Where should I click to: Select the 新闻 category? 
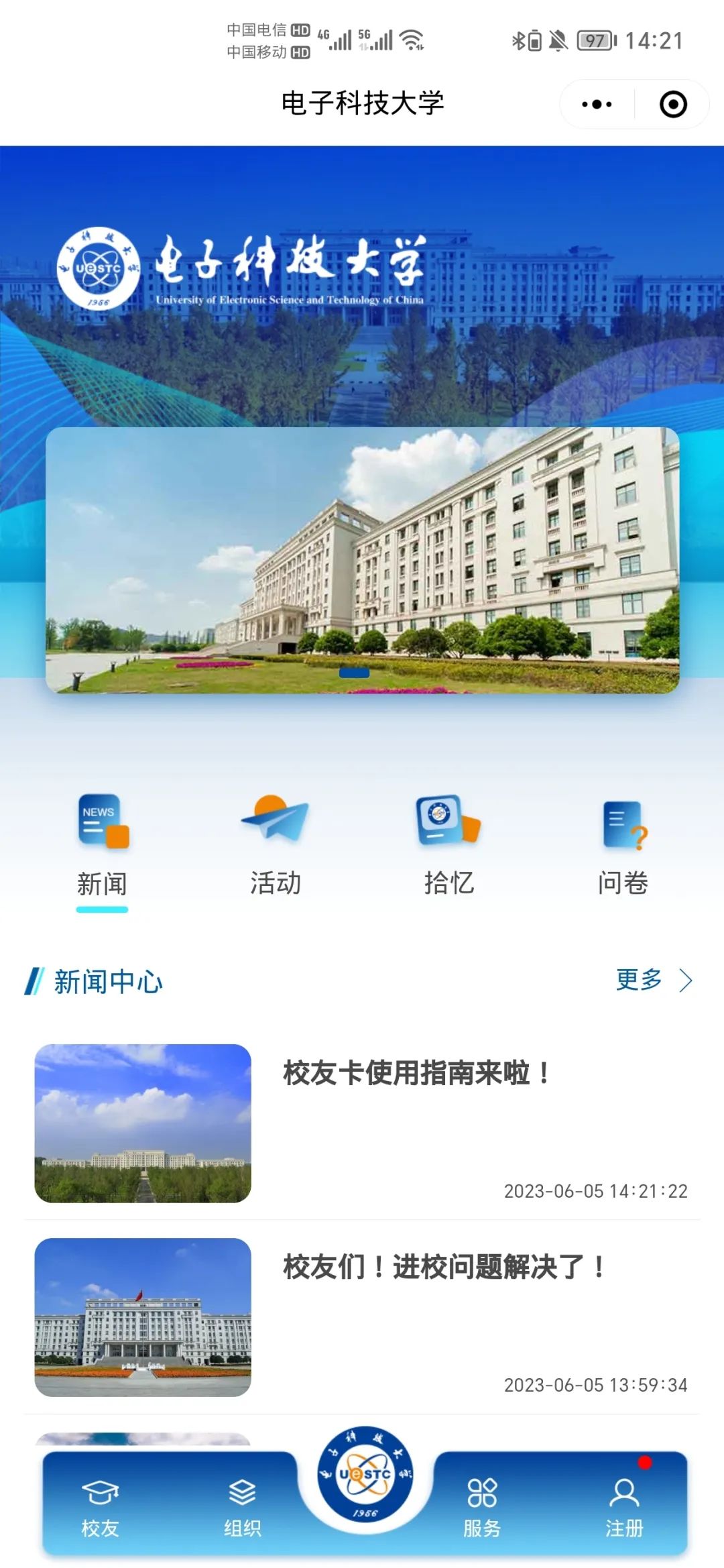click(102, 846)
